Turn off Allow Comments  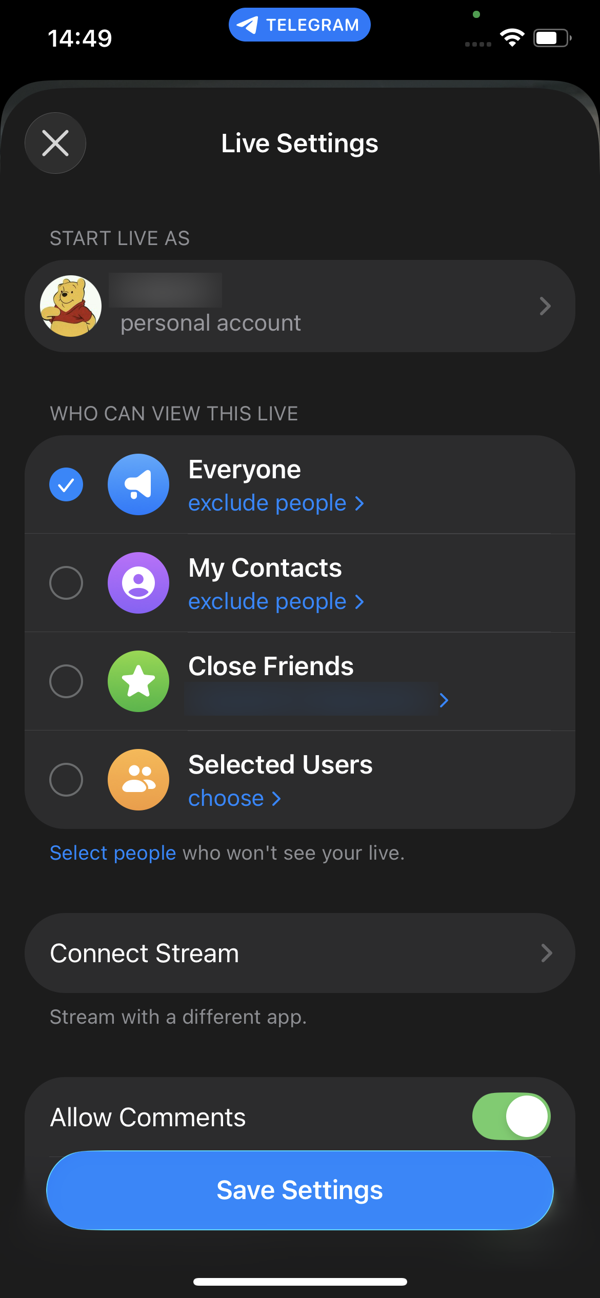tap(511, 1117)
